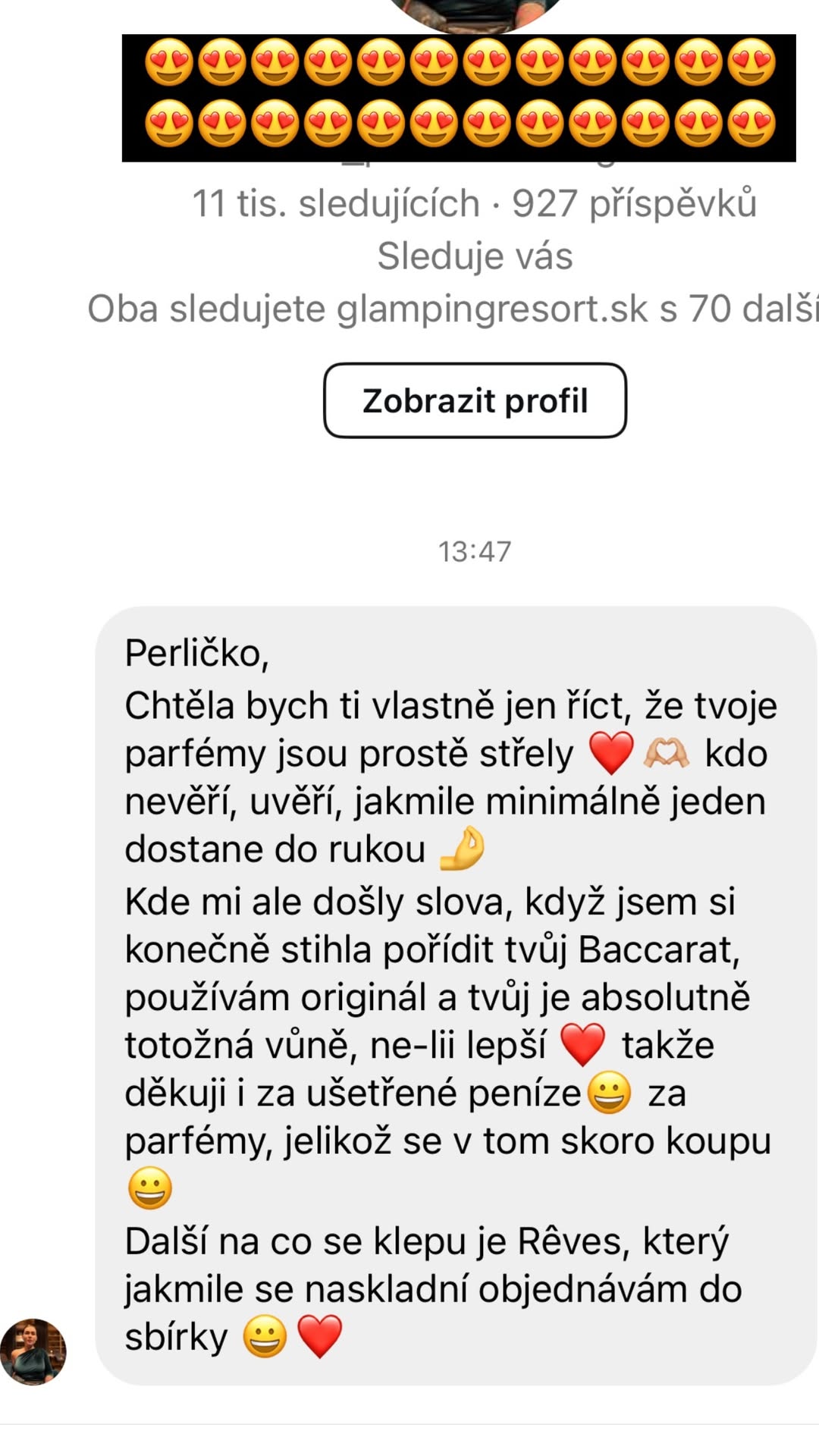Tap the sender's avatar beside the message
819x1456 pixels.
33,1352
